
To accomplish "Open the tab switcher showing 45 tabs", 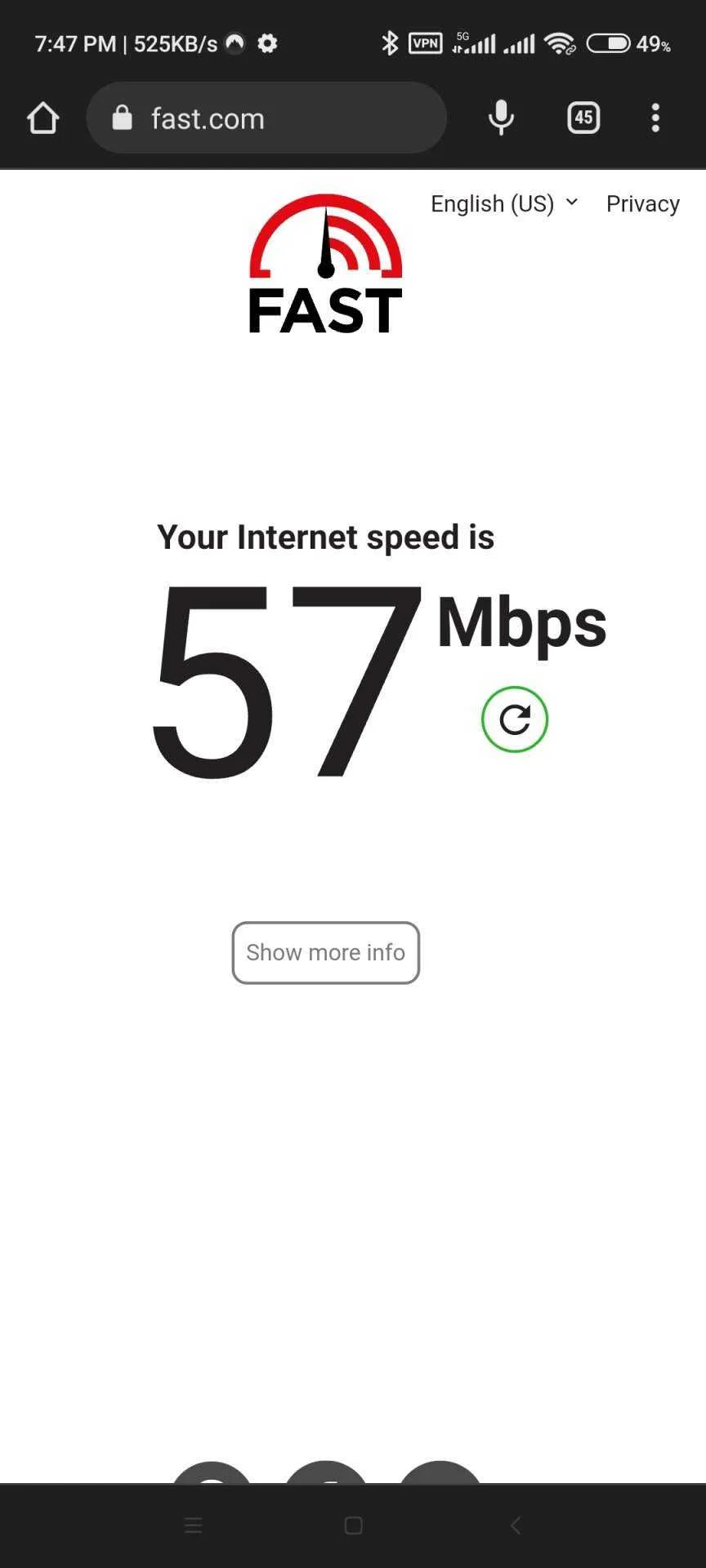I will pyautogui.click(x=583, y=118).
